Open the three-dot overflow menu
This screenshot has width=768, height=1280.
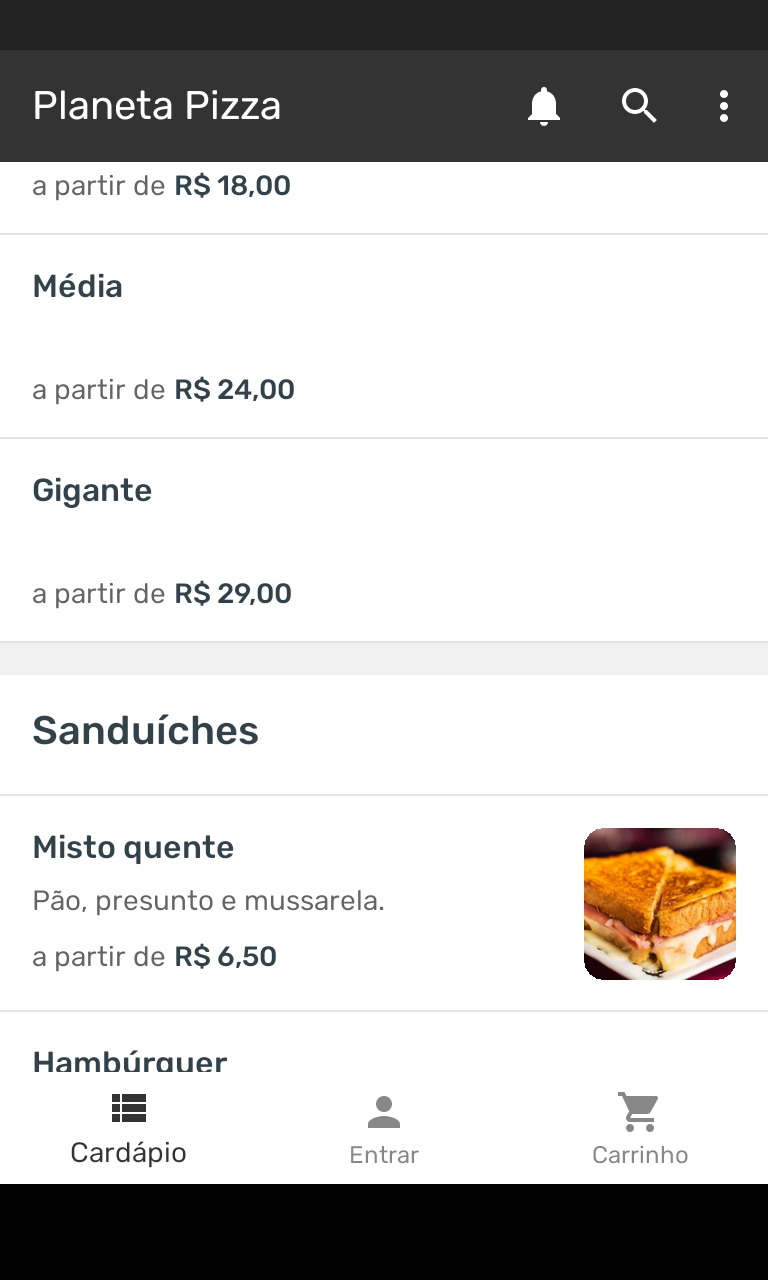(x=723, y=106)
